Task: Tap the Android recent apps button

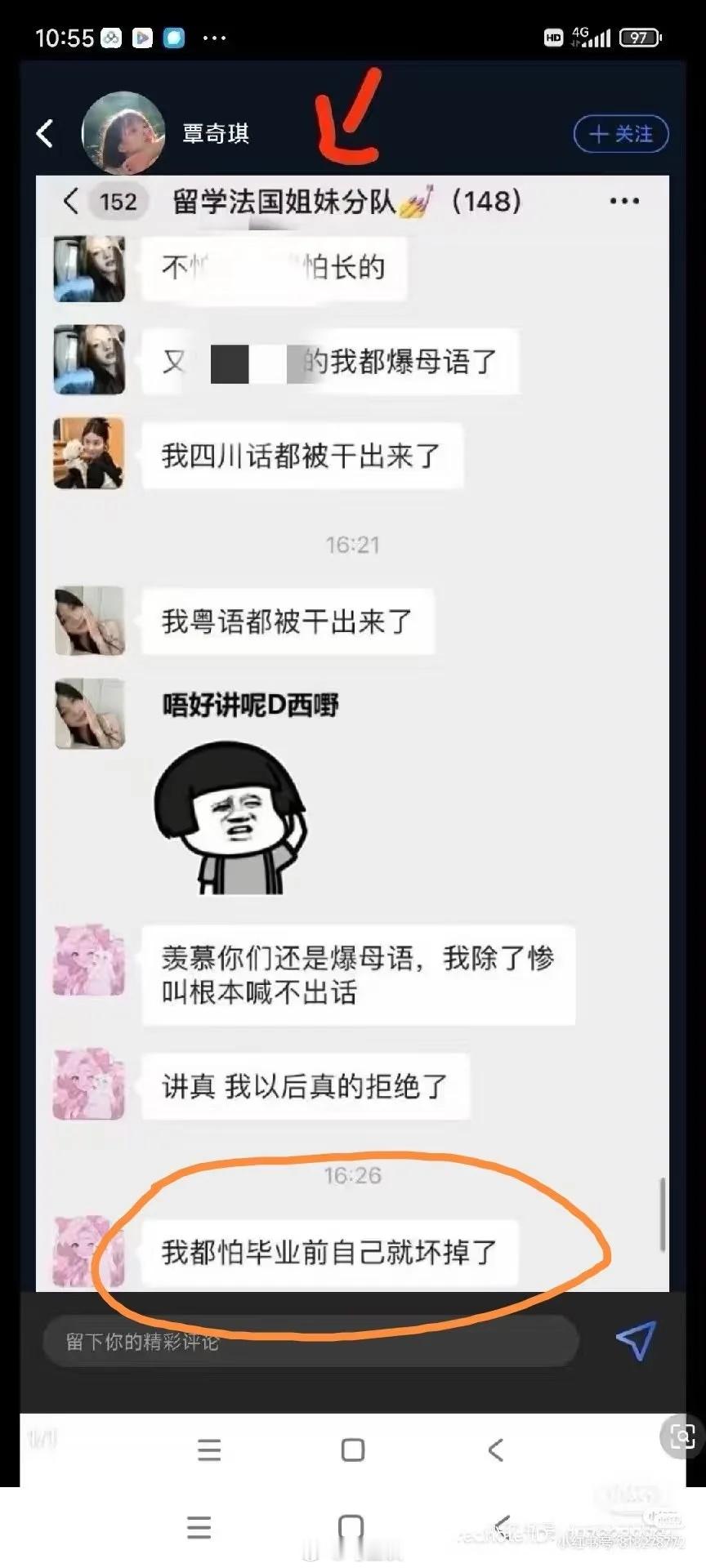Action: pyautogui.click(x=210, y=1450)
